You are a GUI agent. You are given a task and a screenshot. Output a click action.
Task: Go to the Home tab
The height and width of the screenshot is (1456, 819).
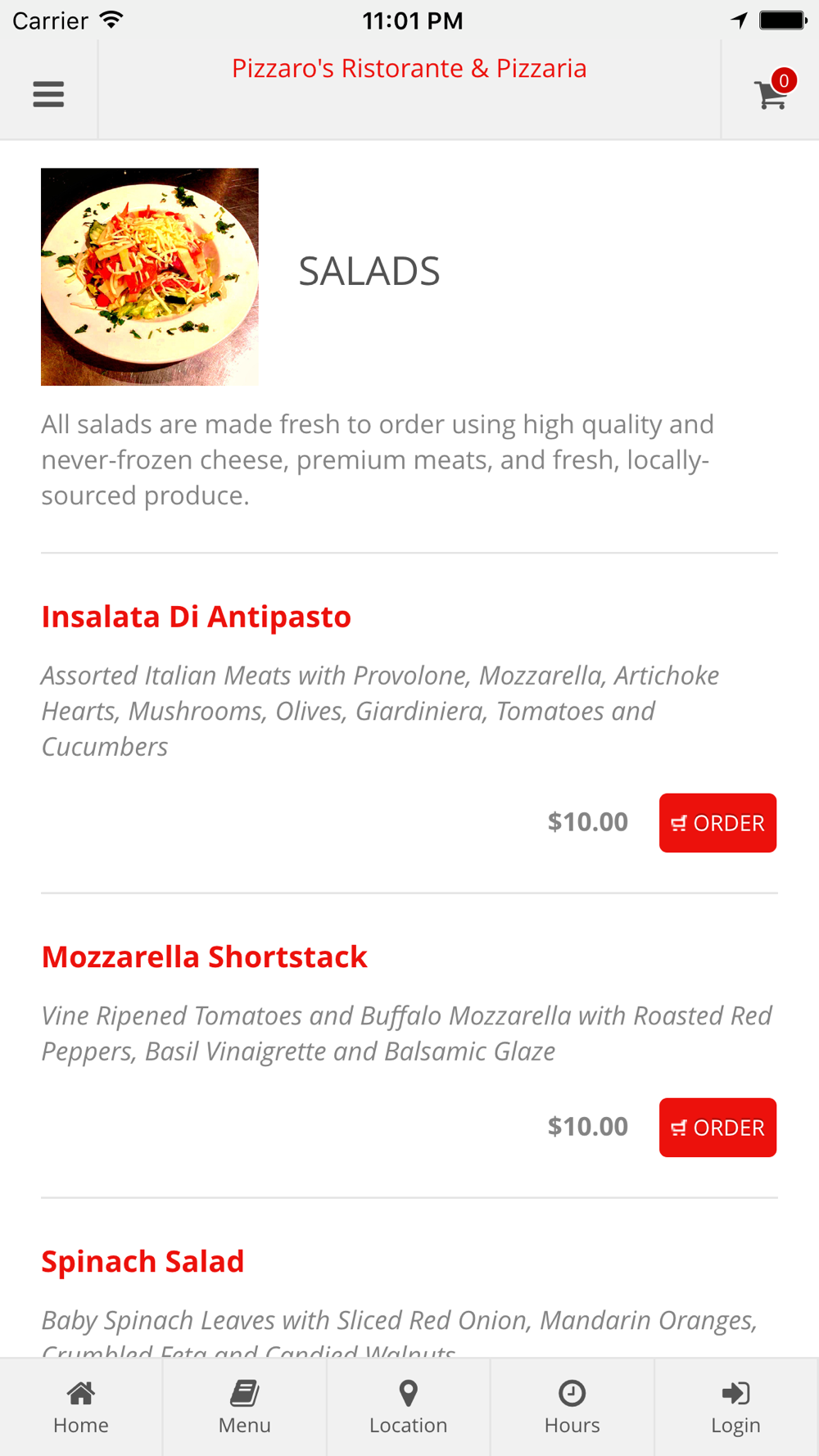81,1407
